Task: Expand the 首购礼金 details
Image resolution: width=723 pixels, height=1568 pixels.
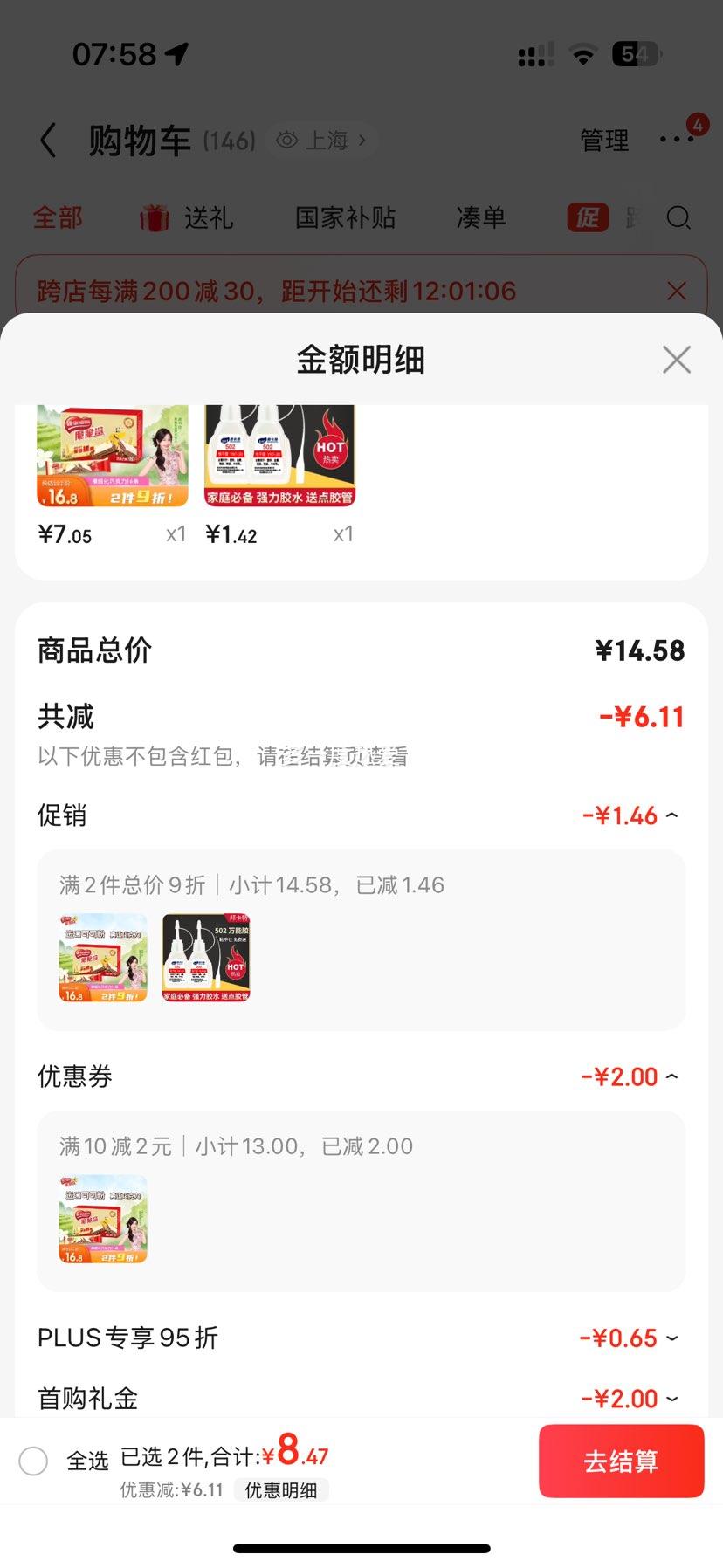Action: click(x=671, y=1398)
